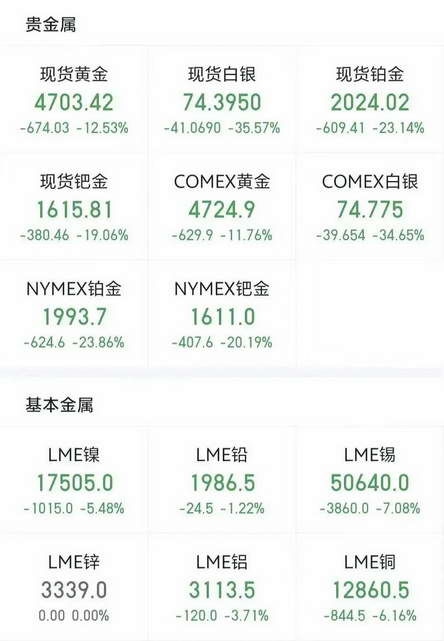View NYMEX铂金 quote details
This screenshot has height=641, width=444.
click(x=74, y=314)
